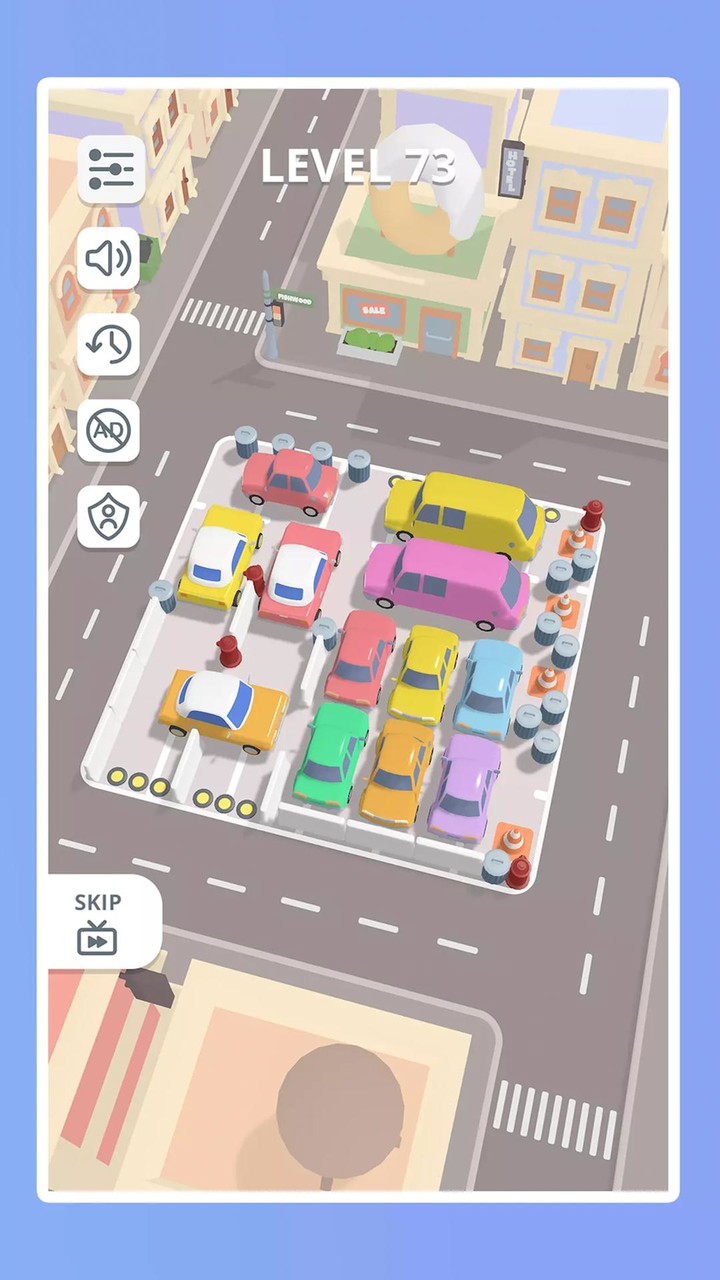Tap the LEVEL 73 title
This screenshot has width=720, height=1280.
[x=360, y=166]
